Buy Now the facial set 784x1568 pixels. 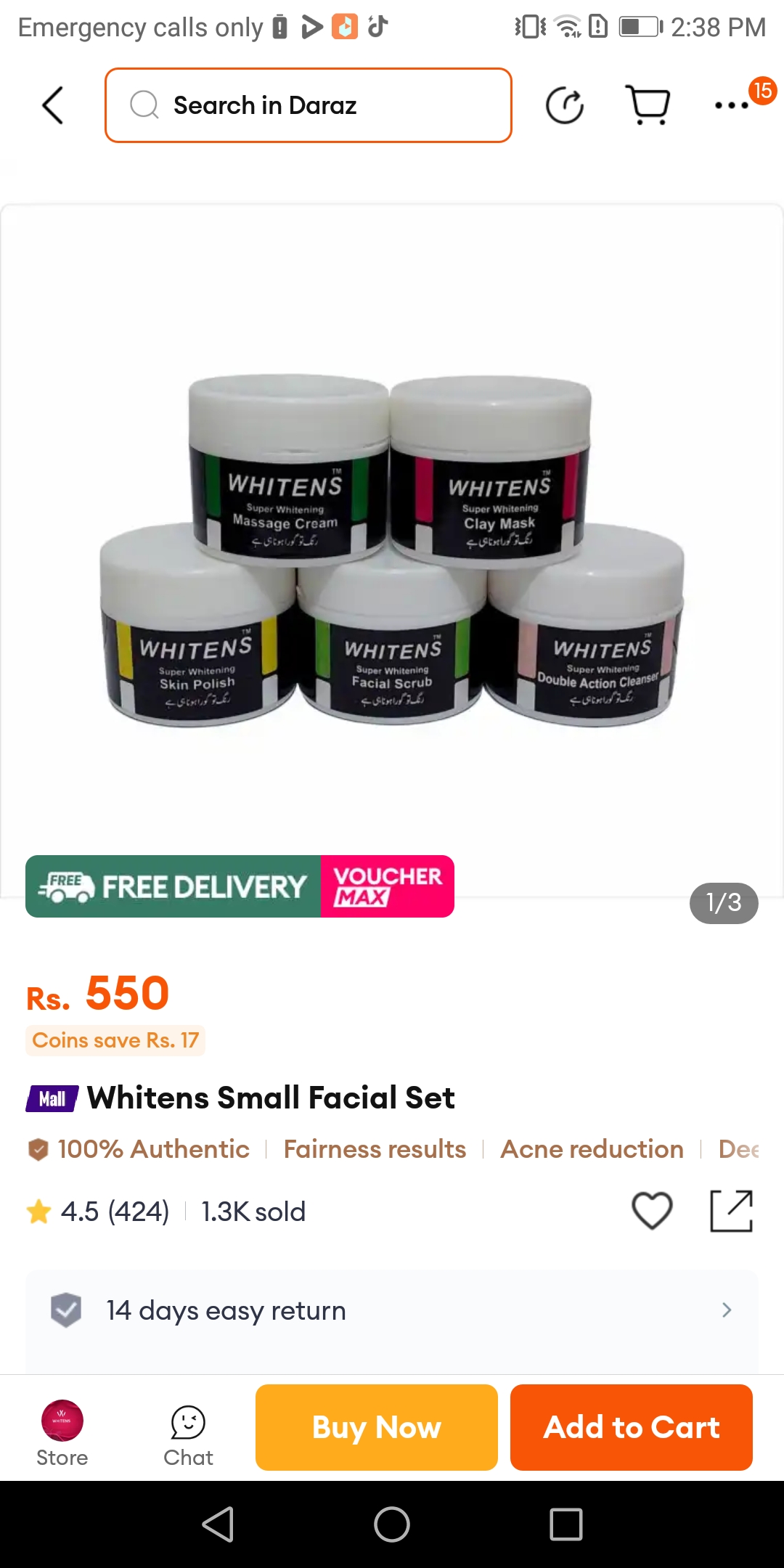[376, 1427]
